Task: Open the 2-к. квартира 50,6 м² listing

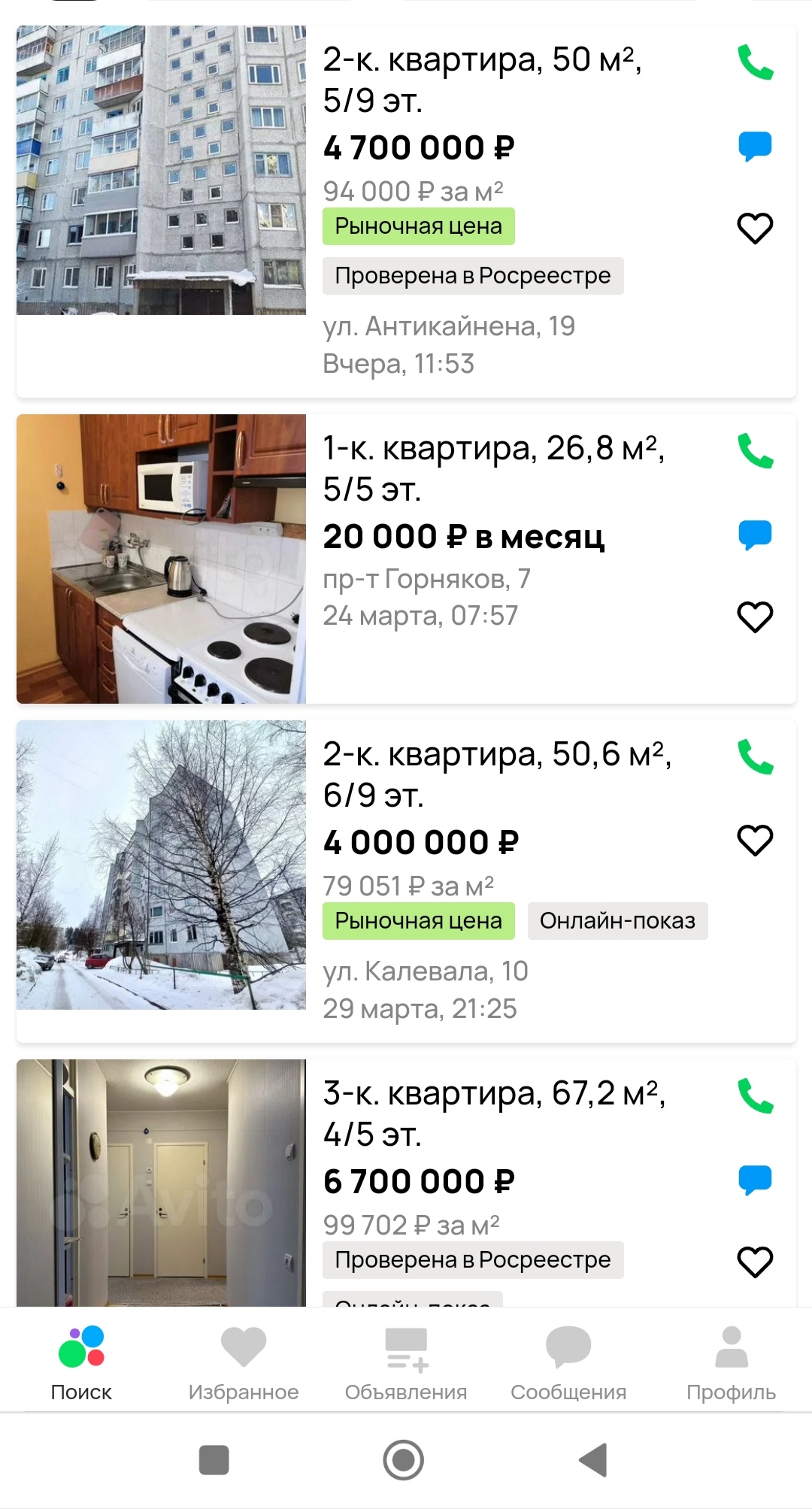Action: coord(496,774)
